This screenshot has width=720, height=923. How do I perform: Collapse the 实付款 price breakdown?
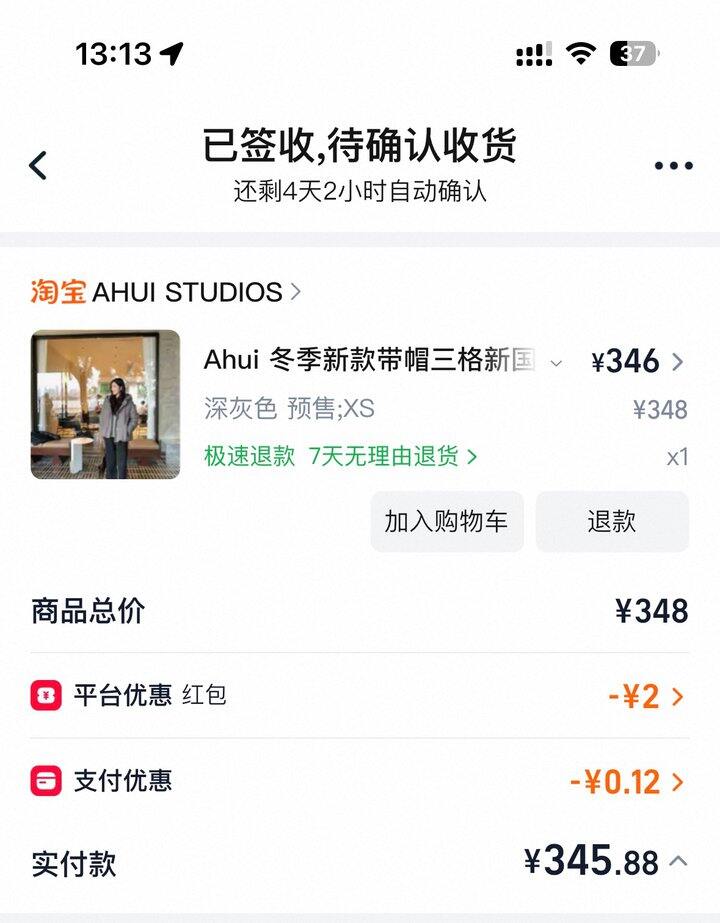click(677, 861)
